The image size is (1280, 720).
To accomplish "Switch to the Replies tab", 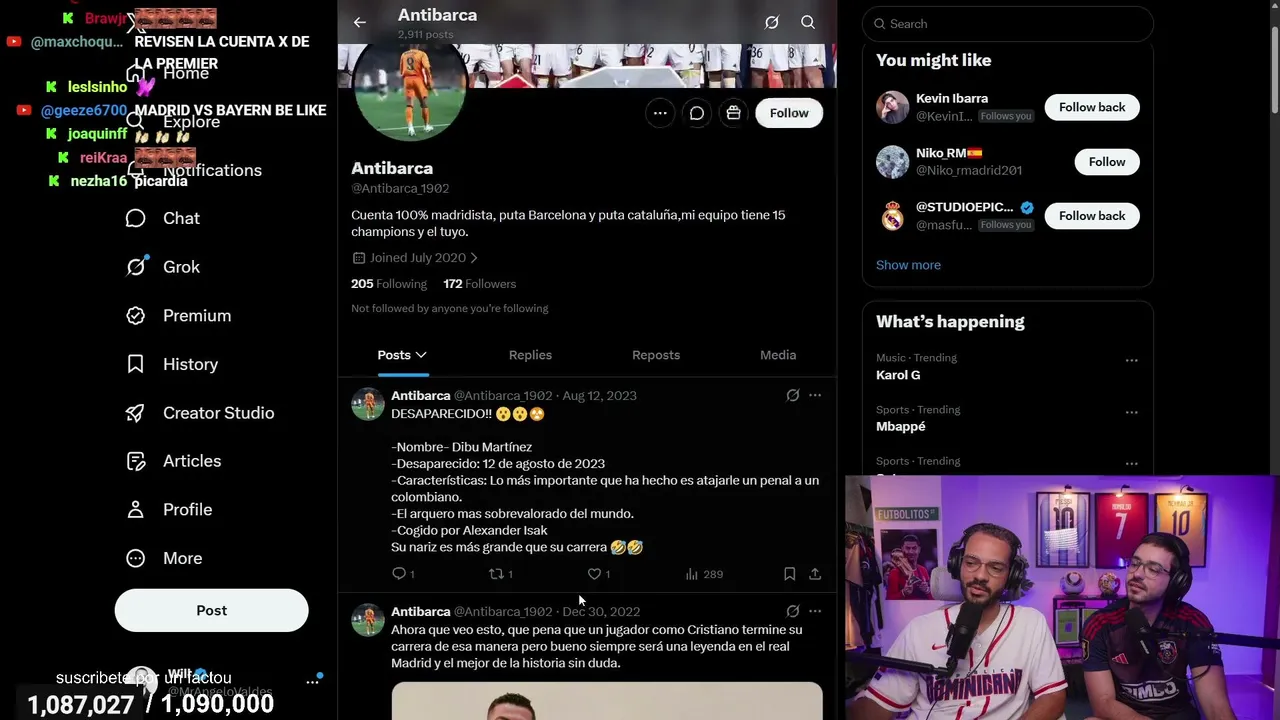I will point(530,355).
